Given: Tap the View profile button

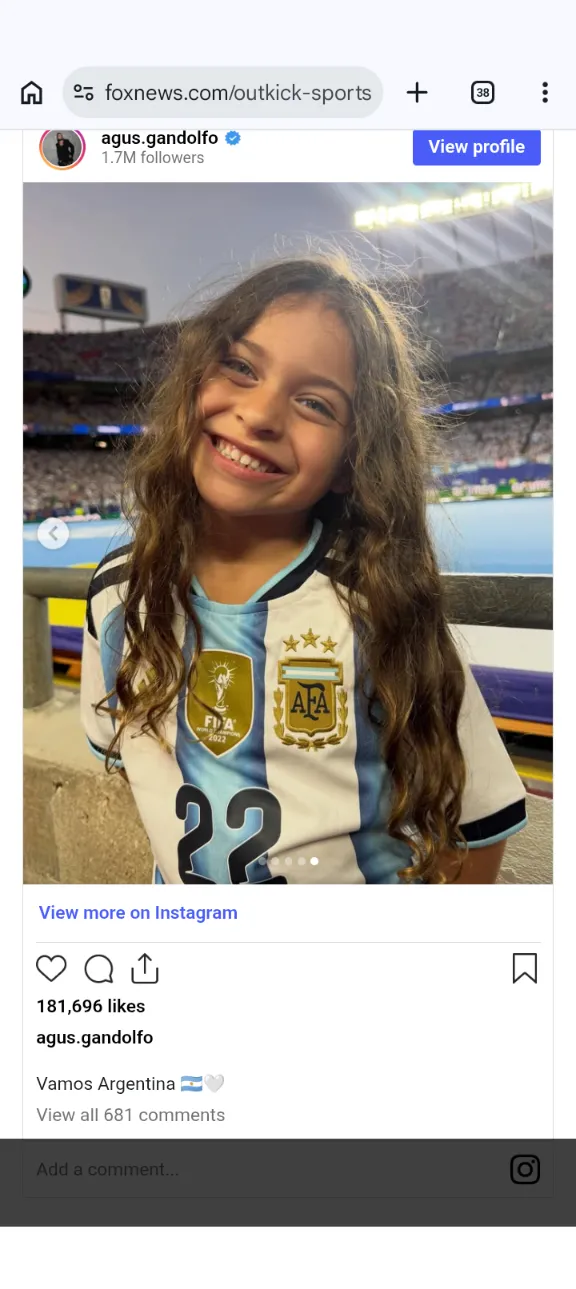Looking at the screenshot, I should (477, 147).
